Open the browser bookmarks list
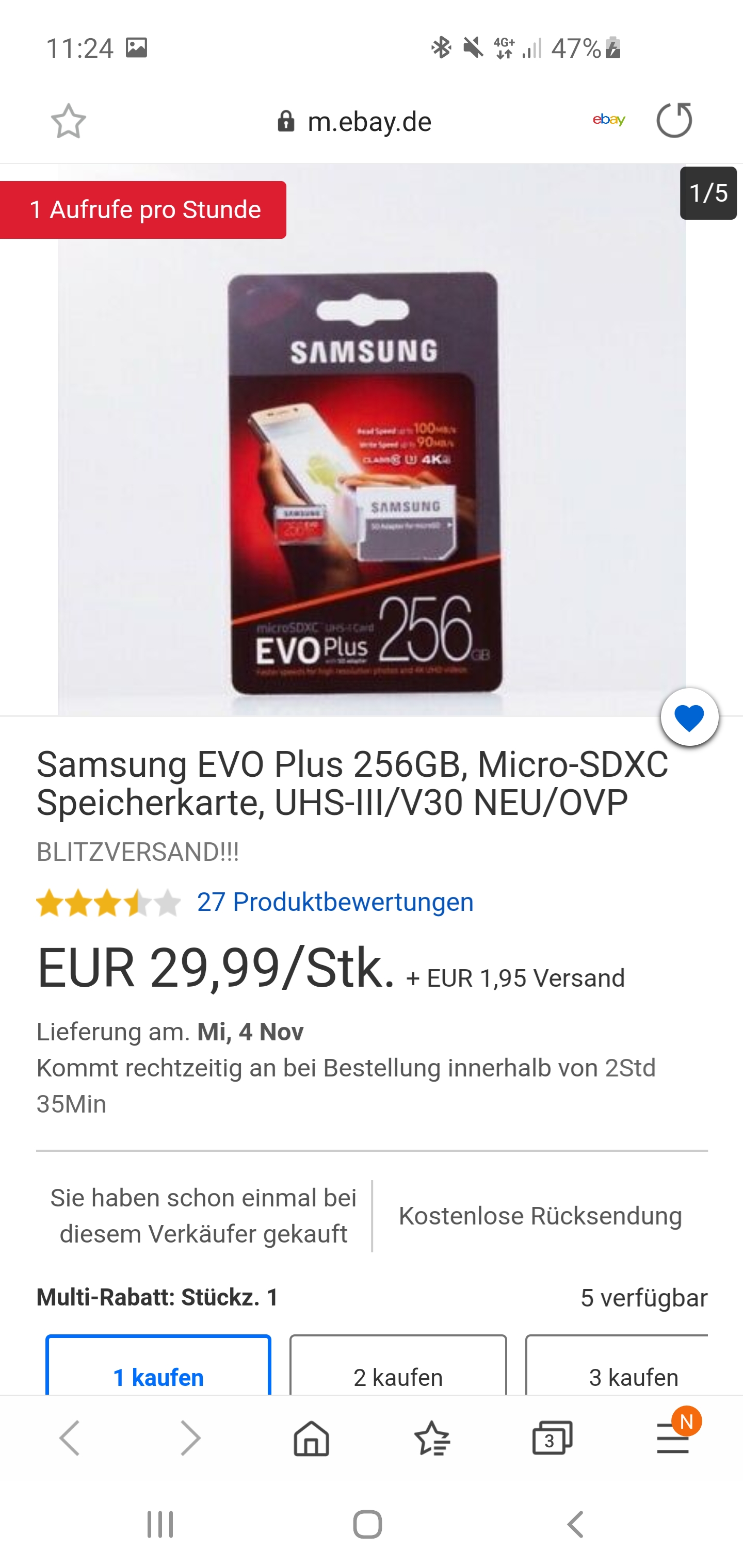Viewport: 743px width, 1568px height. click(432, 1439)
